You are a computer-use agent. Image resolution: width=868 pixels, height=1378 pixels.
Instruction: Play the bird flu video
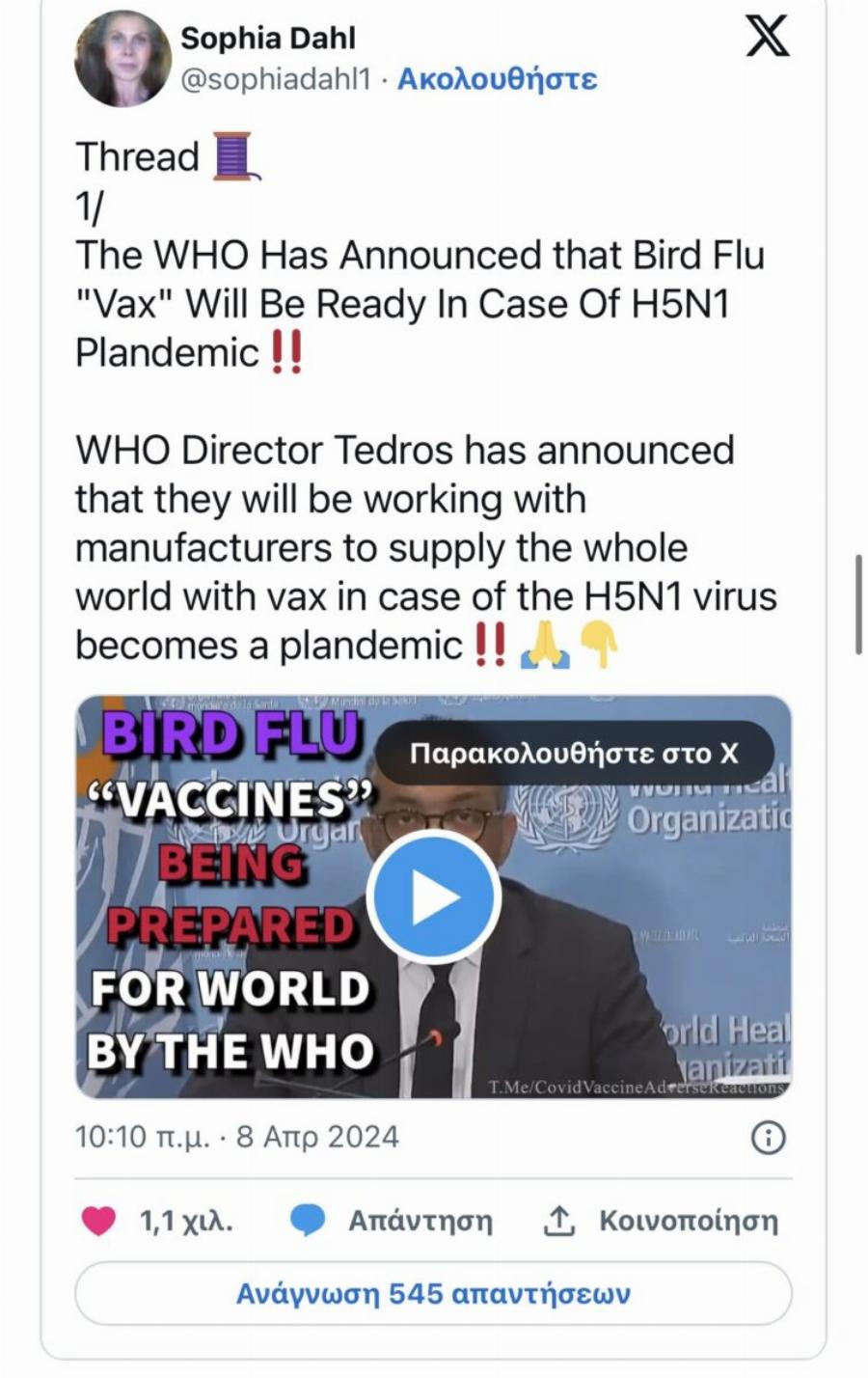coord(433,897)
